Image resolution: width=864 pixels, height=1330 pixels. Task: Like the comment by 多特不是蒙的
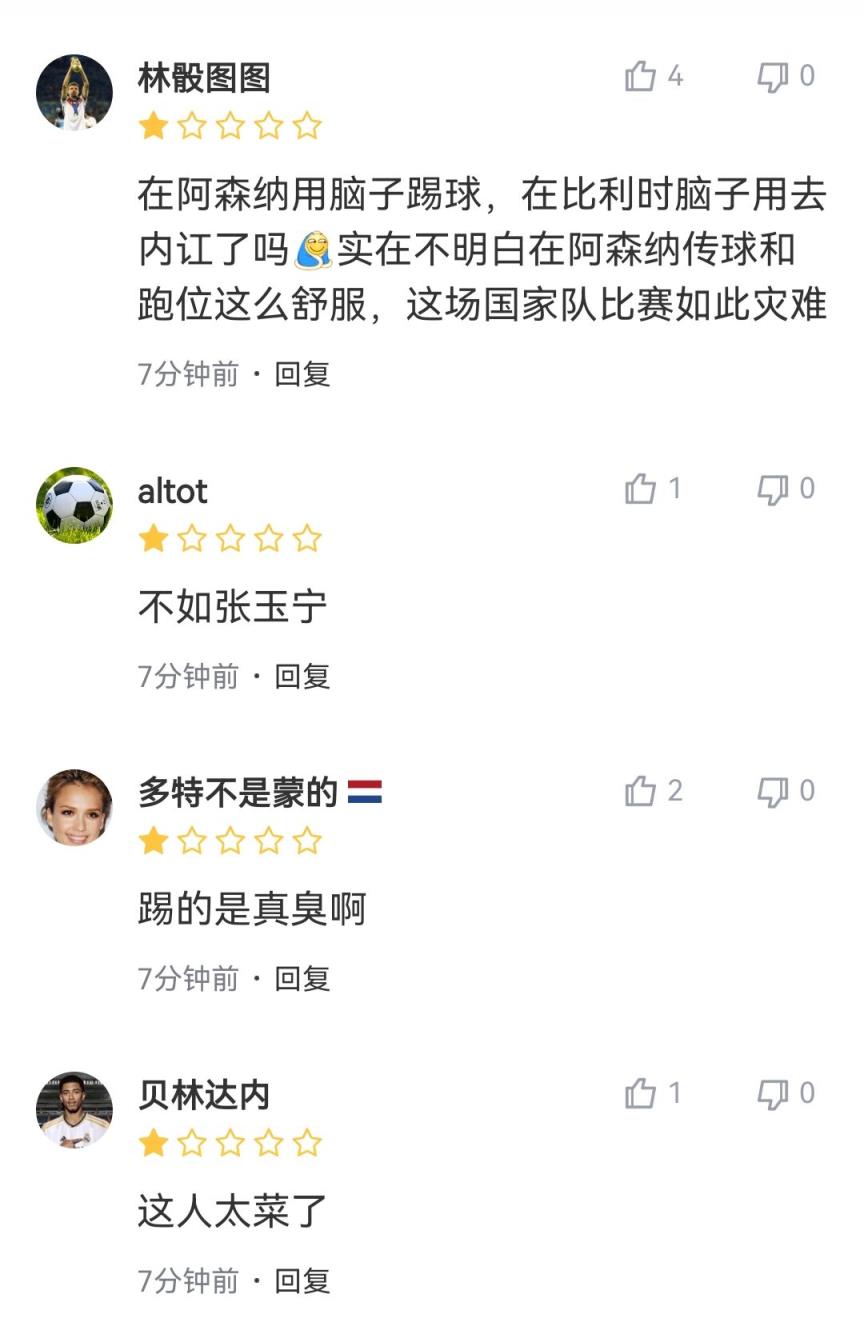tap(641, 791)
